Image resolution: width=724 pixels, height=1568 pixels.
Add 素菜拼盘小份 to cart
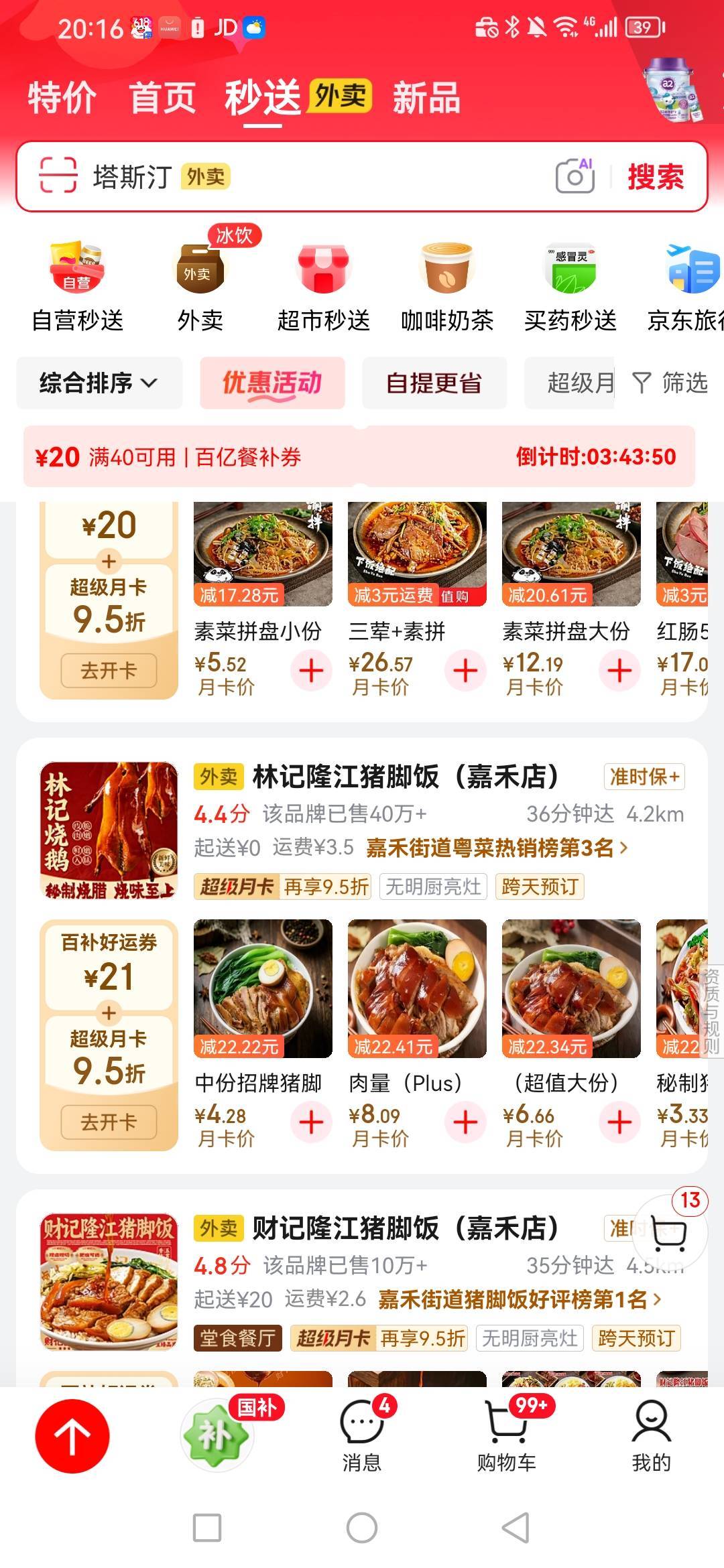coord(311,670)
